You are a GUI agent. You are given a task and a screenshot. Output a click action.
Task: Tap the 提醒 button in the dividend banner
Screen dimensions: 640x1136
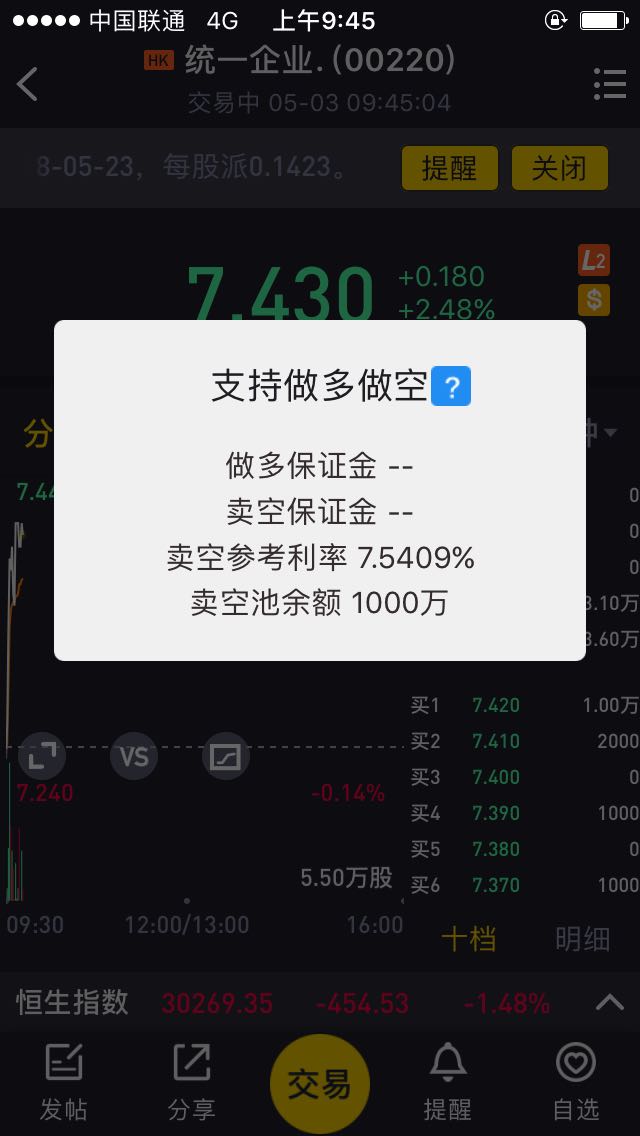click(449, 168)
